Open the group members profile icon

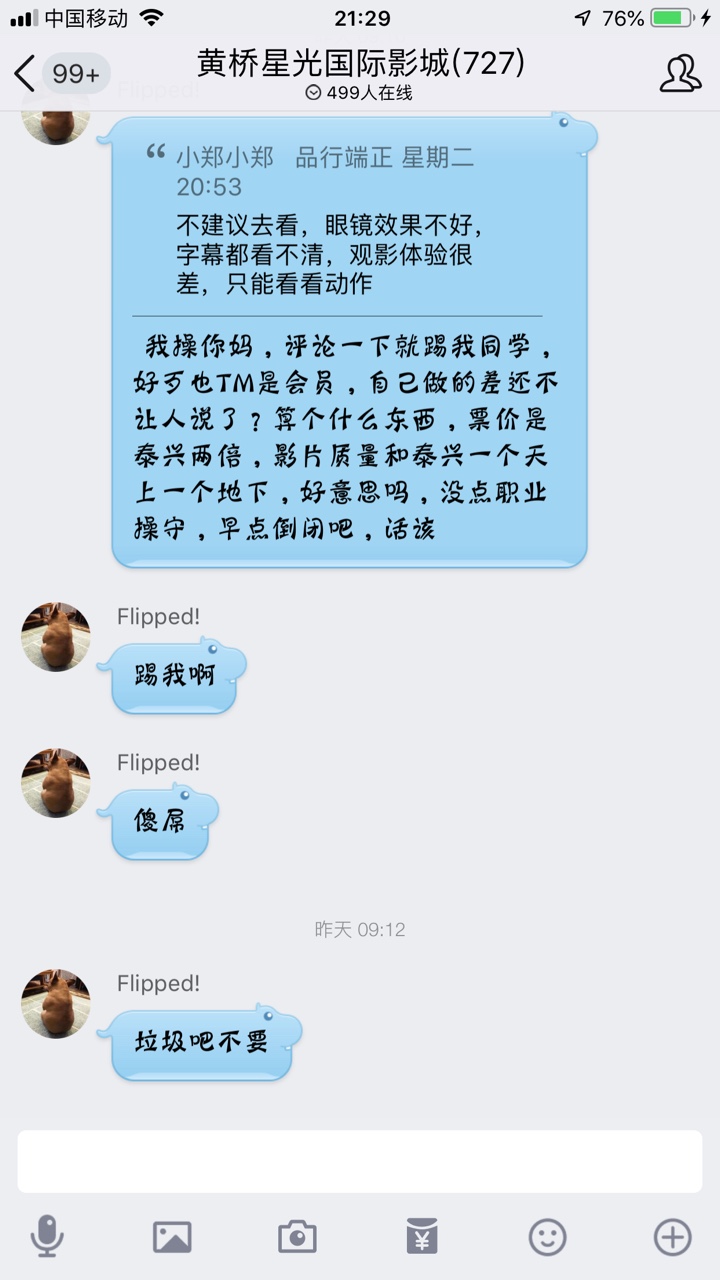tap(680, 73)
